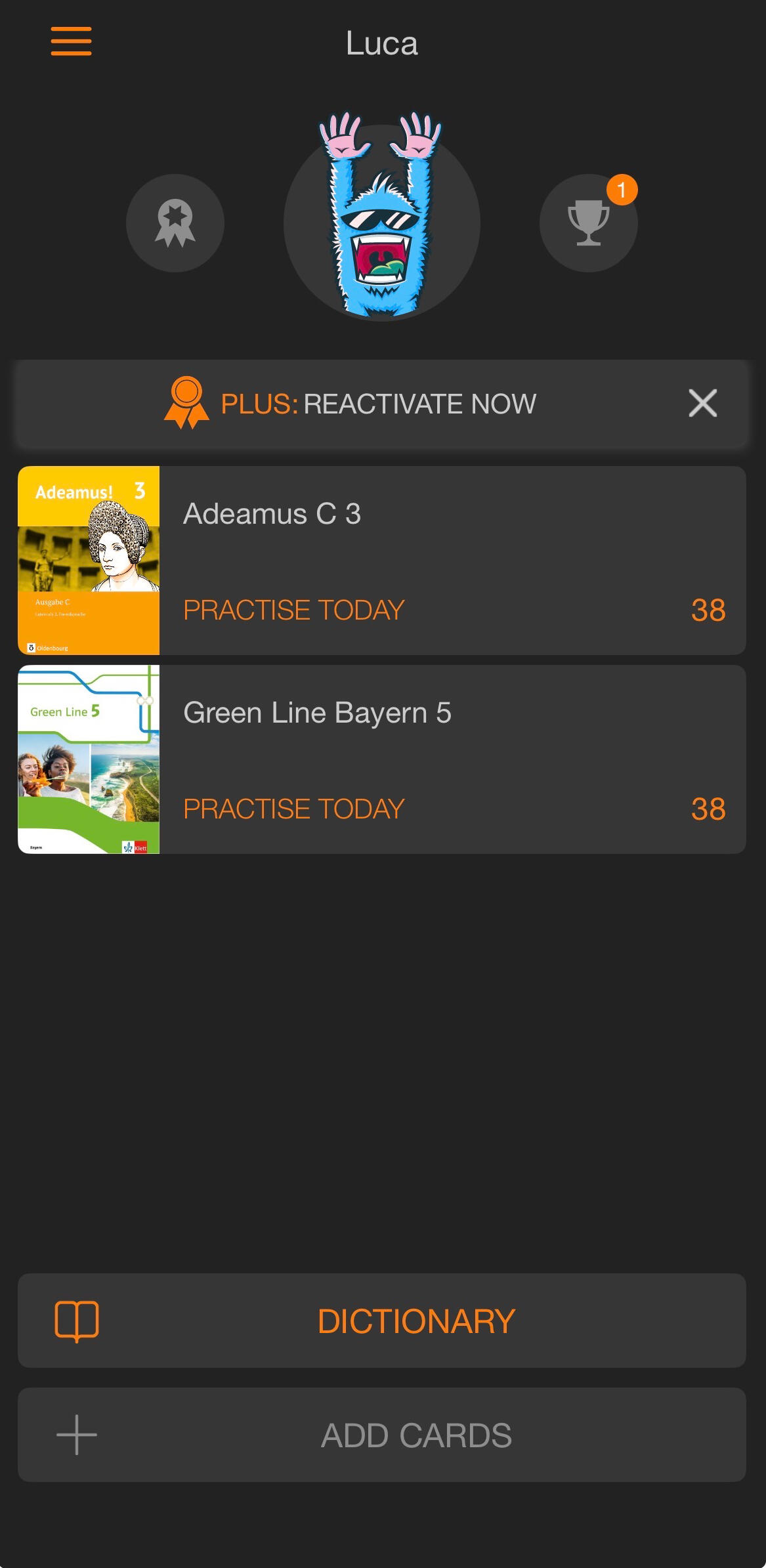Screen dimensions: 766x1568
Task: Open the trophy achievements
Action: 588,223
